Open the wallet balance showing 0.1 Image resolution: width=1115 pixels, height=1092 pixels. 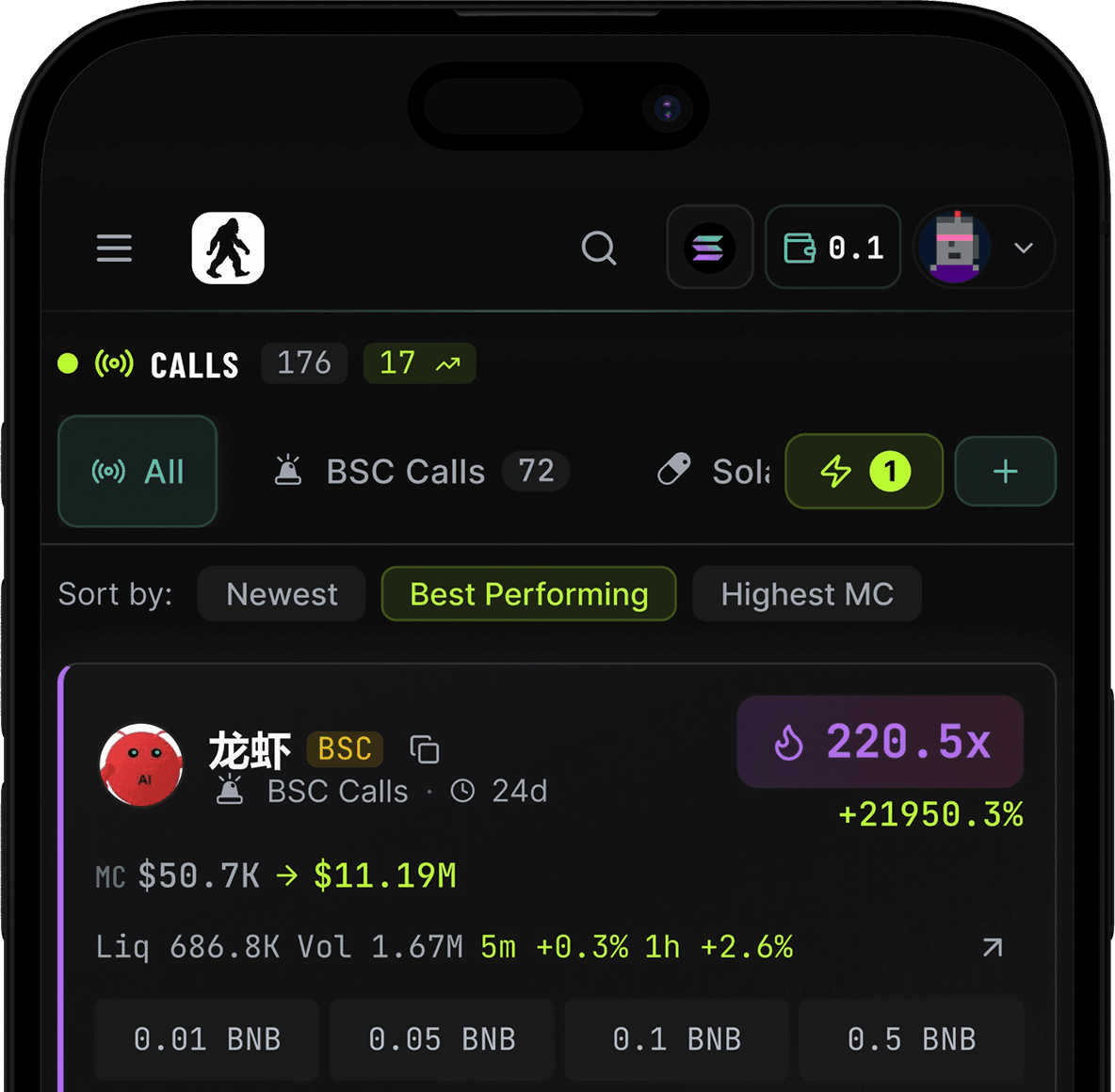tap(832, 248)
